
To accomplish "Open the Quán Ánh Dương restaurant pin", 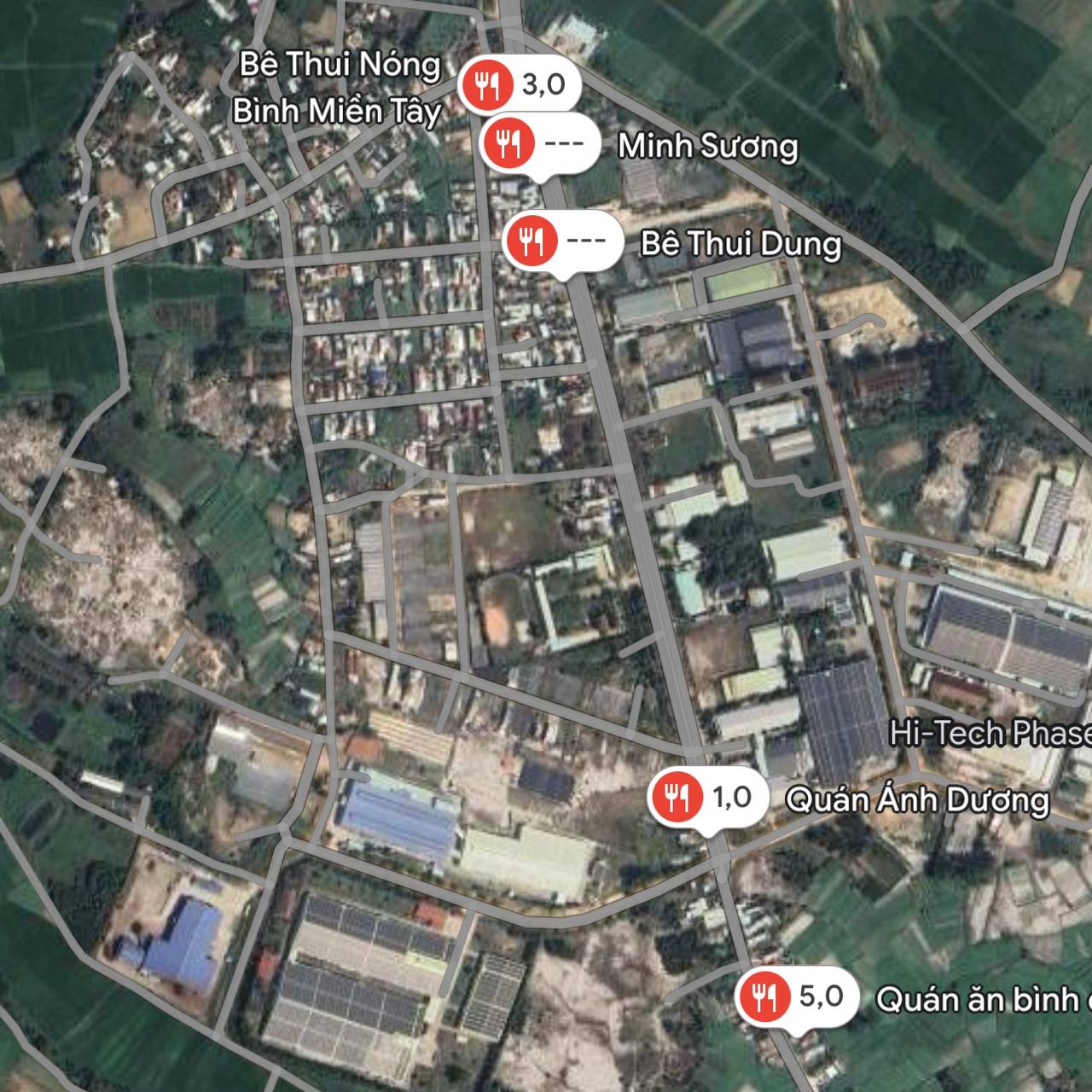I will (677, 798).
